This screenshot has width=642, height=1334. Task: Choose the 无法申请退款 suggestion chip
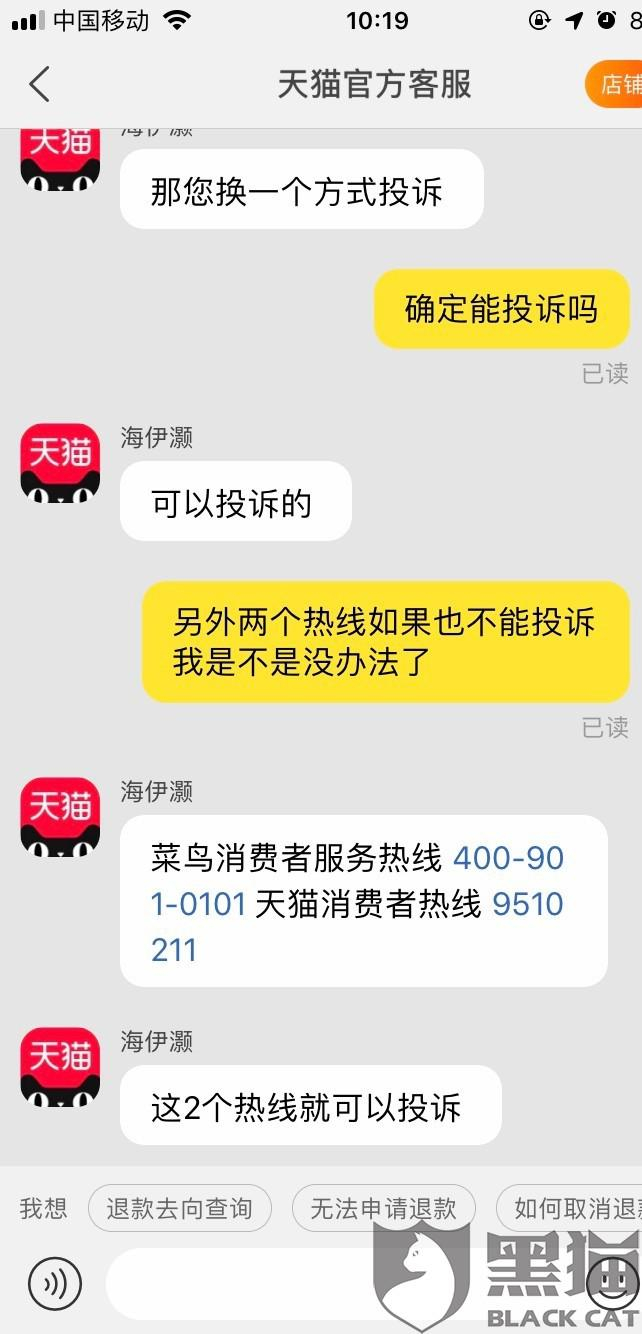pos(383,1209)
